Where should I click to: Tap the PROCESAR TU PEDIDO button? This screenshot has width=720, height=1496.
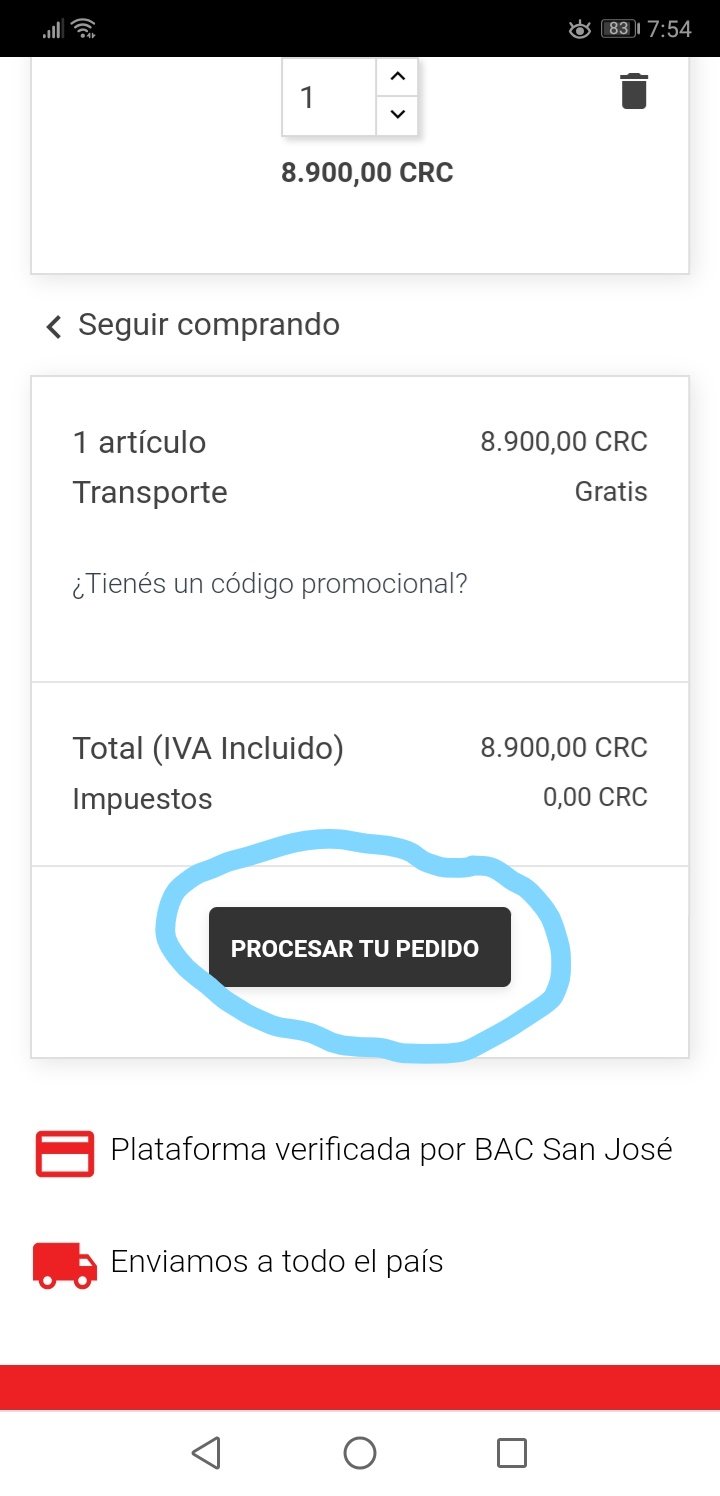tap(359, 948)
